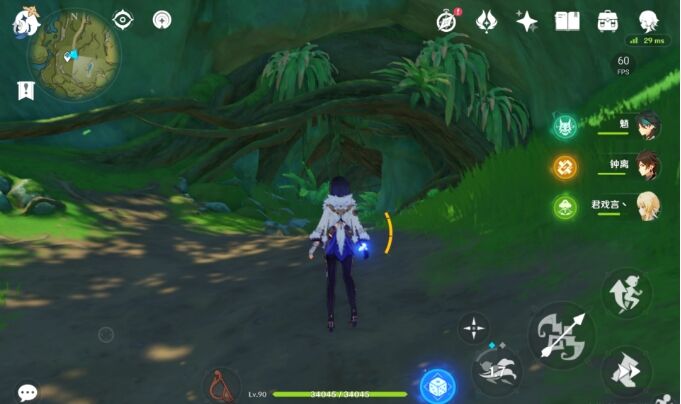Switch to party member 君戏言
Image resolution: width=681 pixels, height=404 pixels.
(x=646, y=206)
